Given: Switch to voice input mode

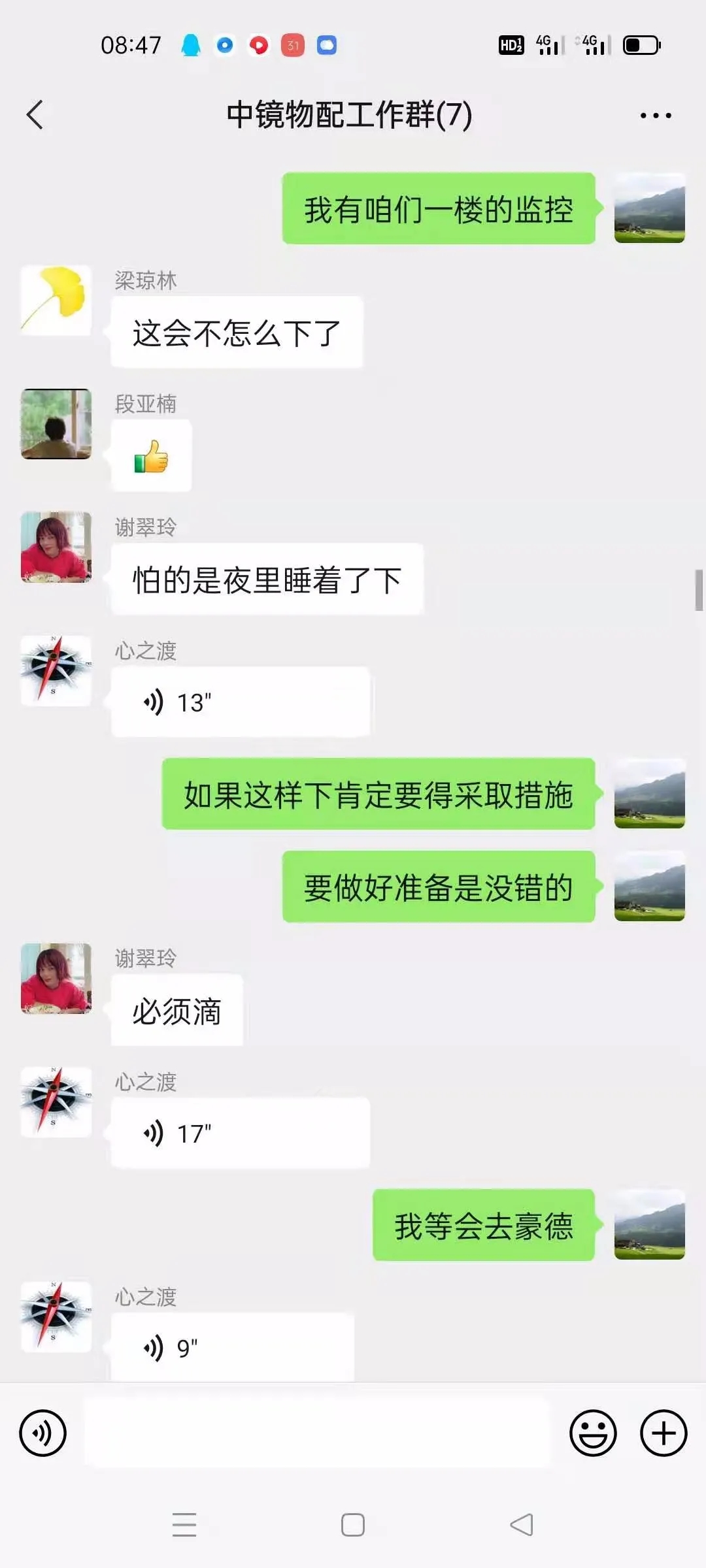Looking at the screenshot, I should coord(43,1433).
